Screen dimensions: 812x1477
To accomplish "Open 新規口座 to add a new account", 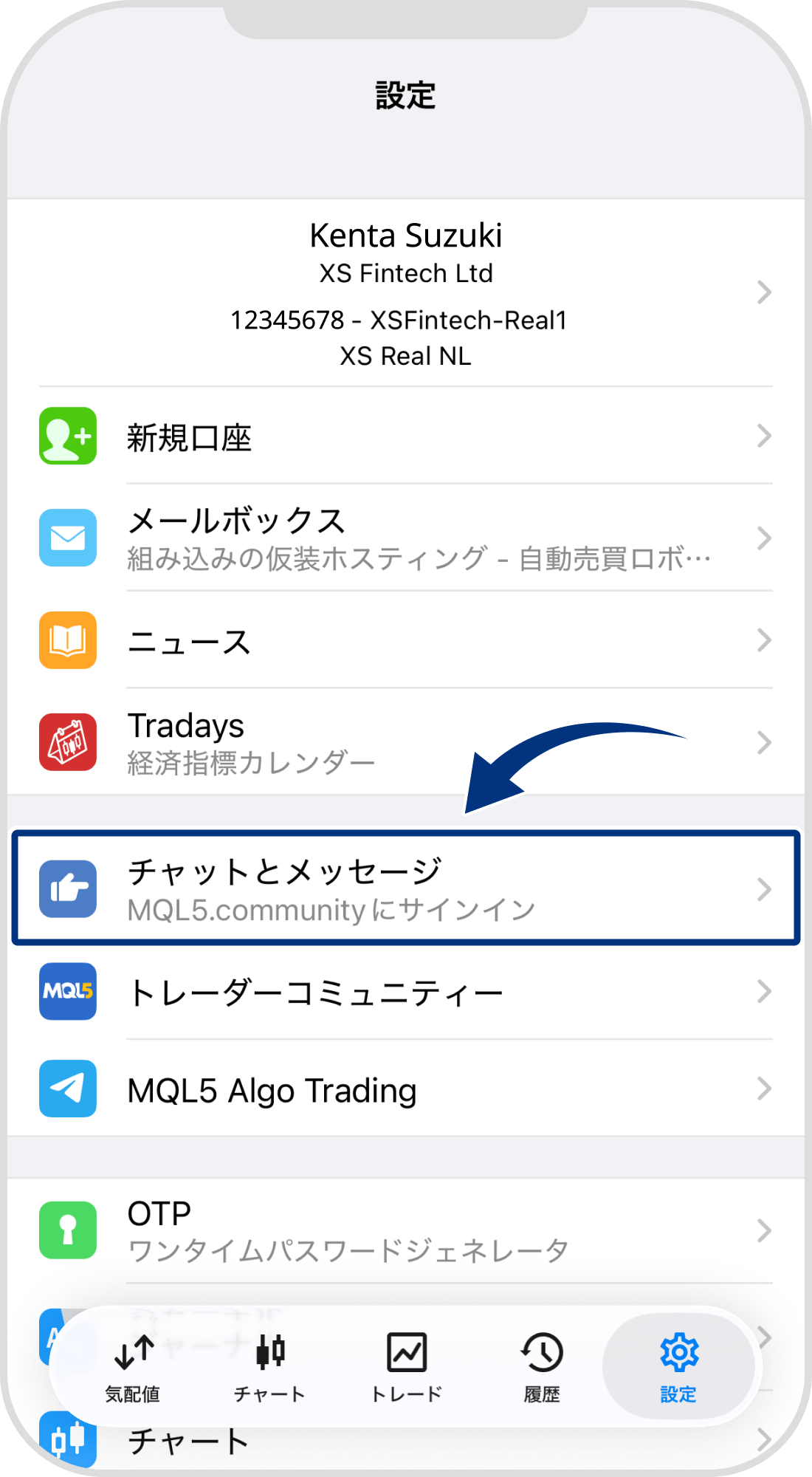I will [405, 437].
